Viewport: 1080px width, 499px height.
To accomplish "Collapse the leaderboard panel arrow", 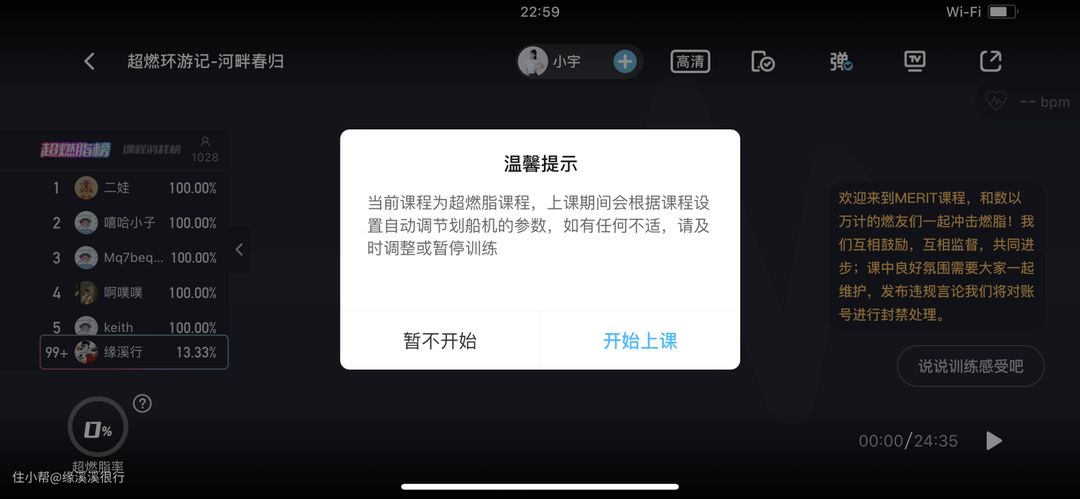I will pos(239,250).
